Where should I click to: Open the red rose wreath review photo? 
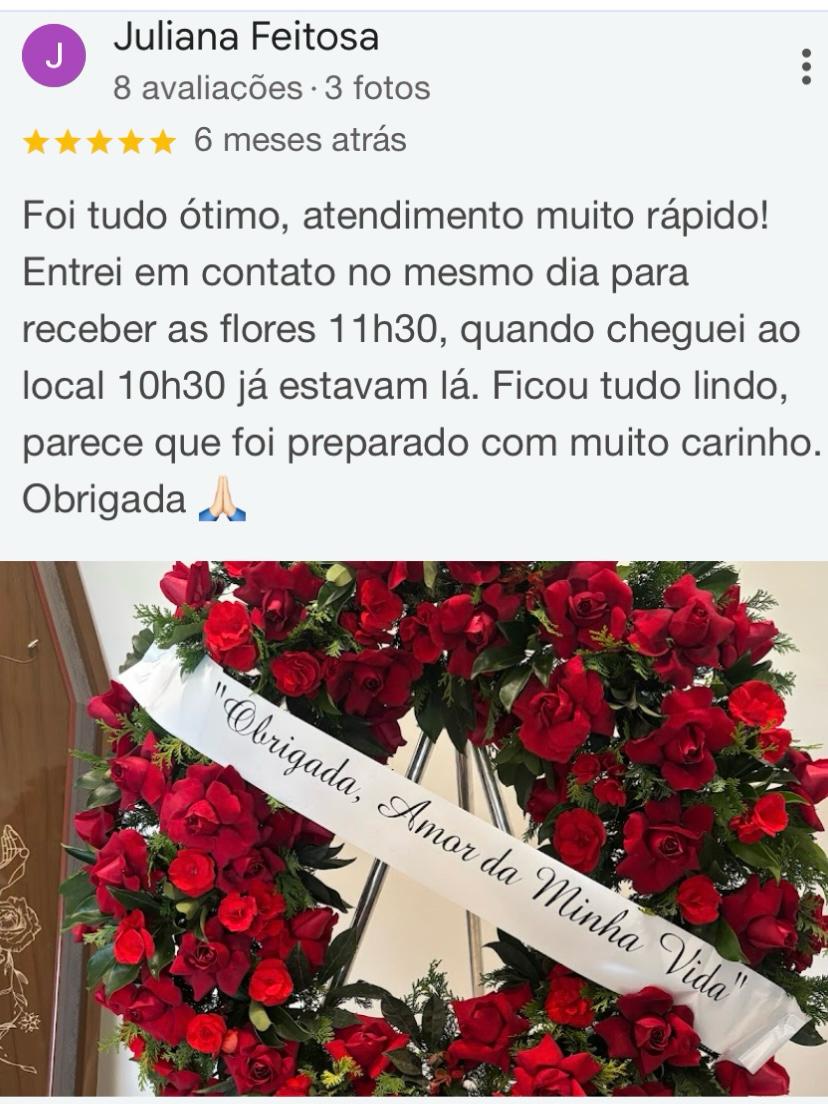click(x=414, y=828)
